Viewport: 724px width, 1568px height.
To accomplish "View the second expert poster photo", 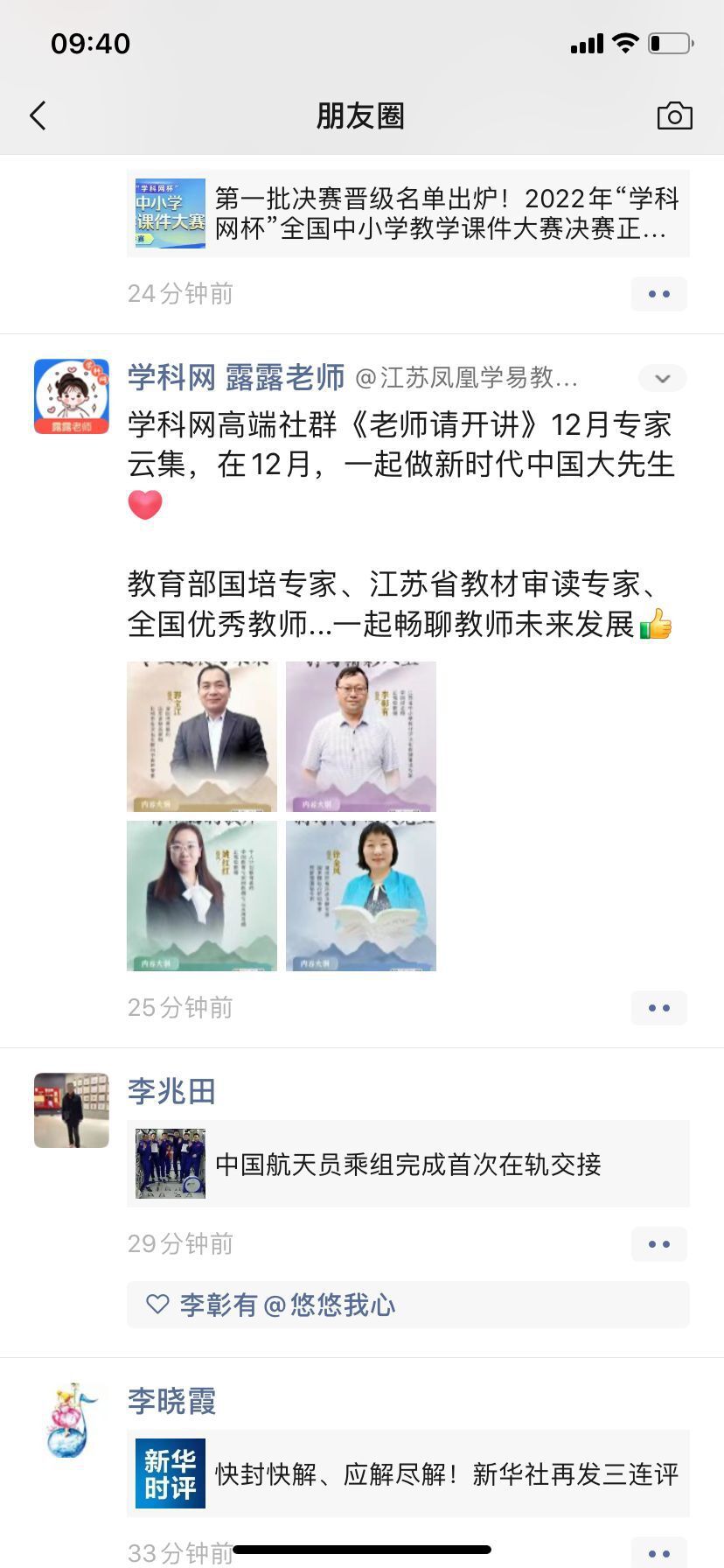I will click(x=361, y=736).
